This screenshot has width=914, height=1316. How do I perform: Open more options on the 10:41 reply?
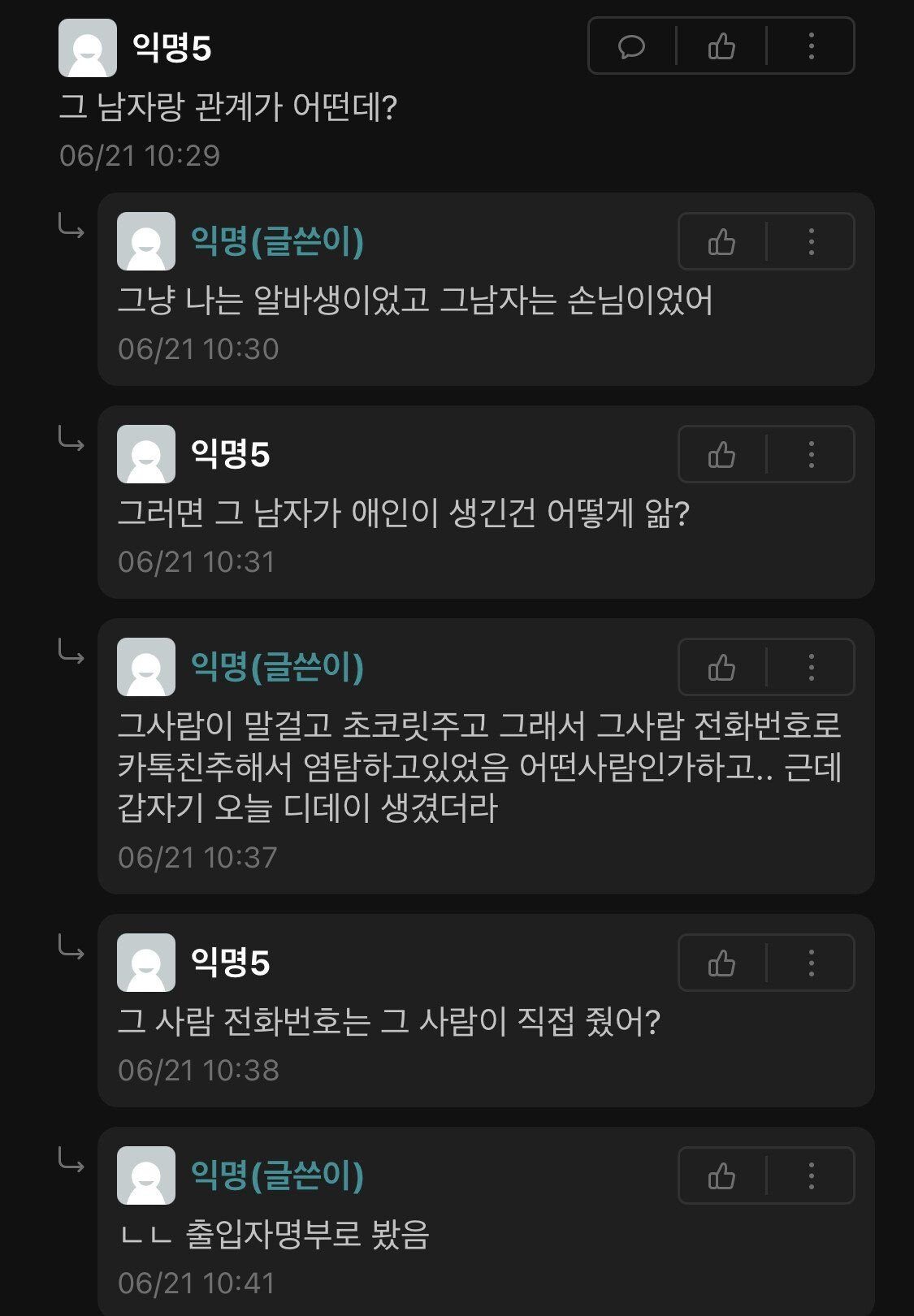[811, 1176]
